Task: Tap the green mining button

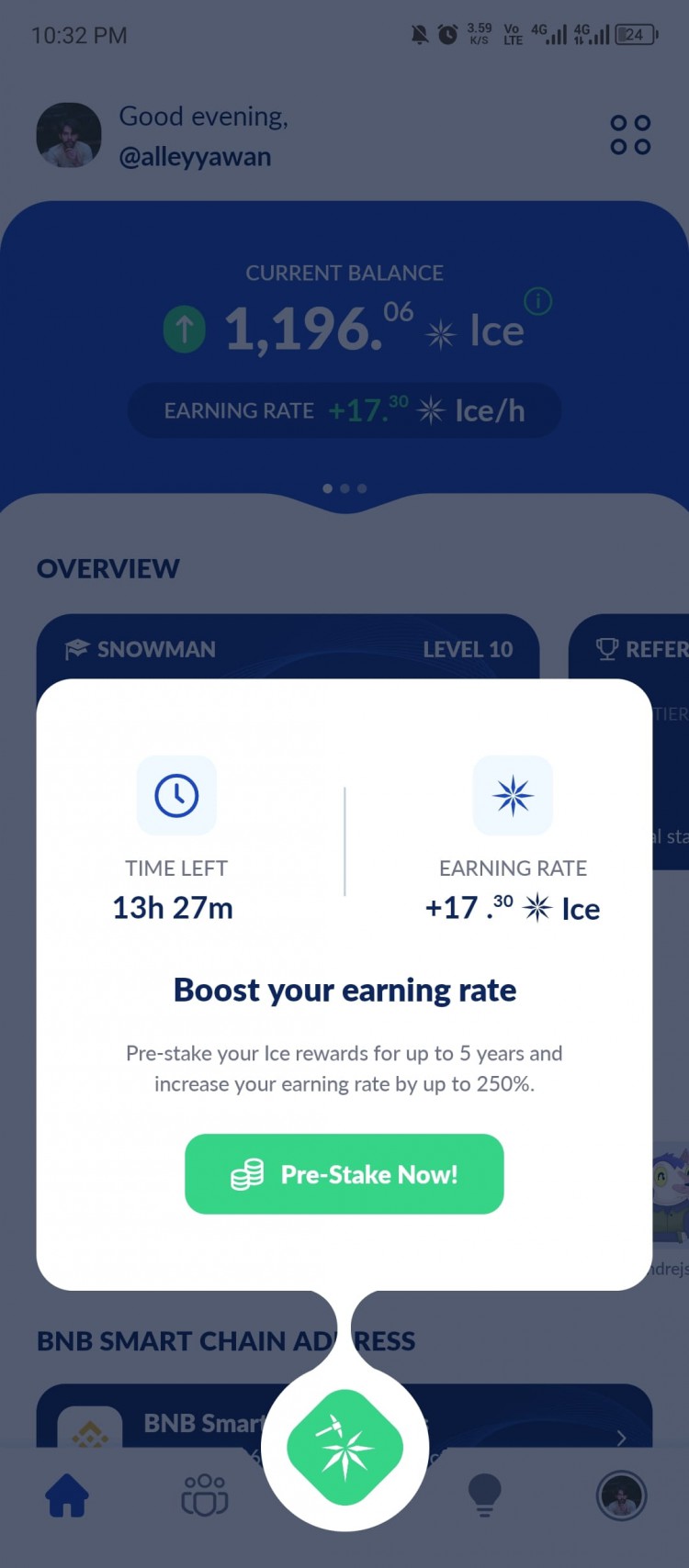Action: pyautogui.click(x=344, y=1448)
